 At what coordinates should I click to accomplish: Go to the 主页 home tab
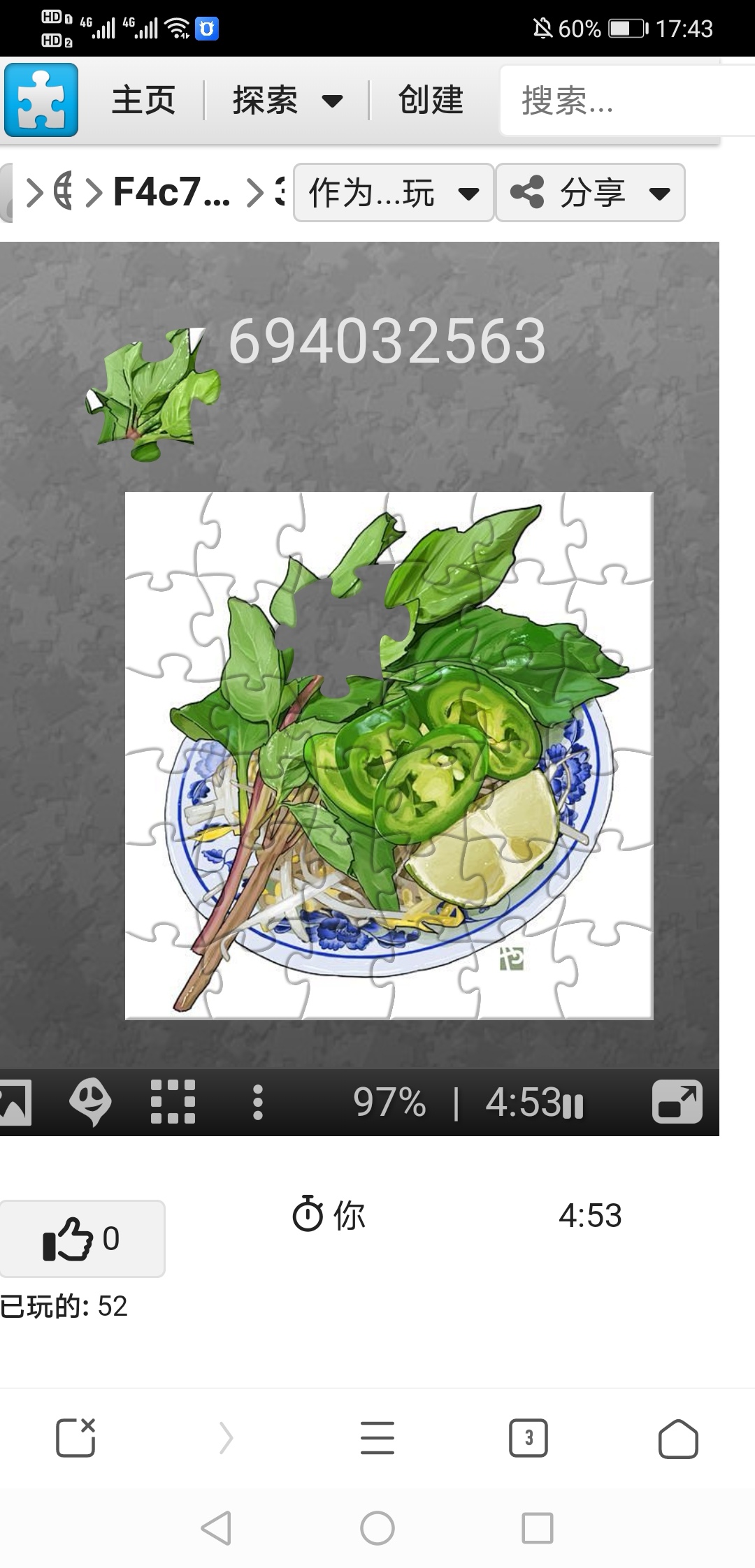(x=143, y=100)
